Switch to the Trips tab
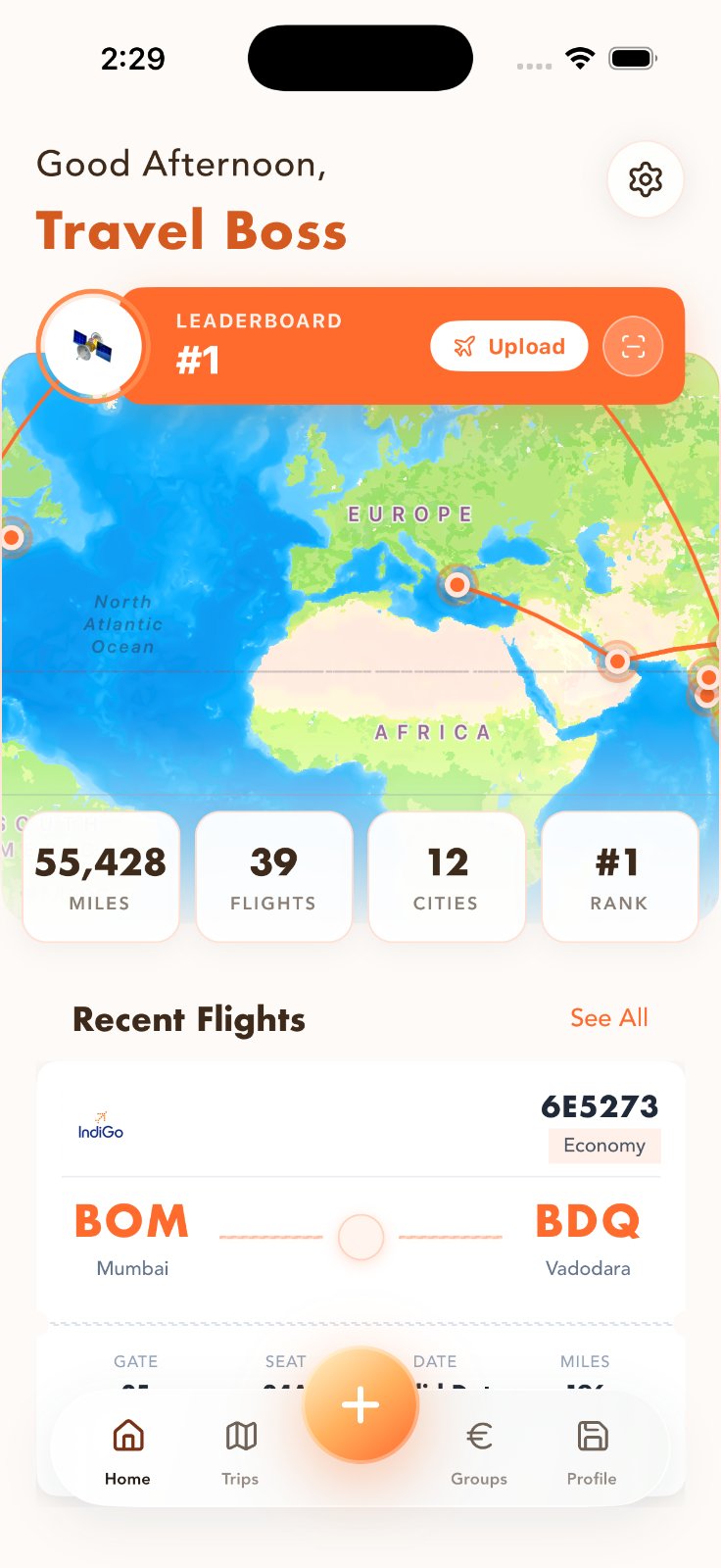 coord(240,1452)
